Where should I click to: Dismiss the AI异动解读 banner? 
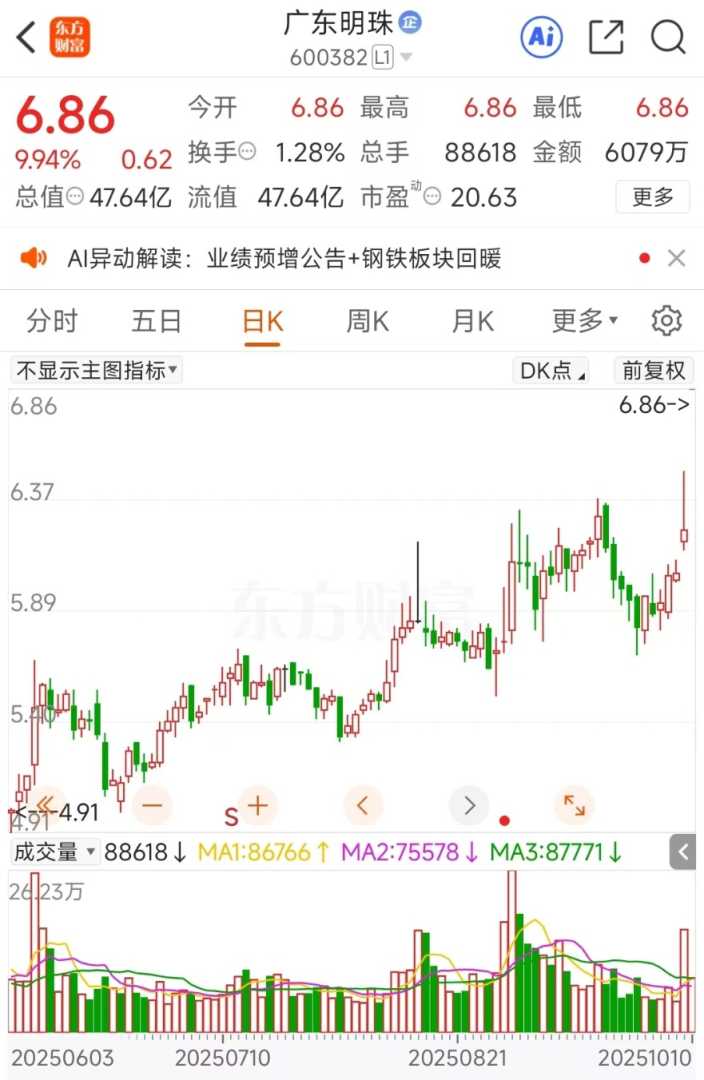point(676,259)
